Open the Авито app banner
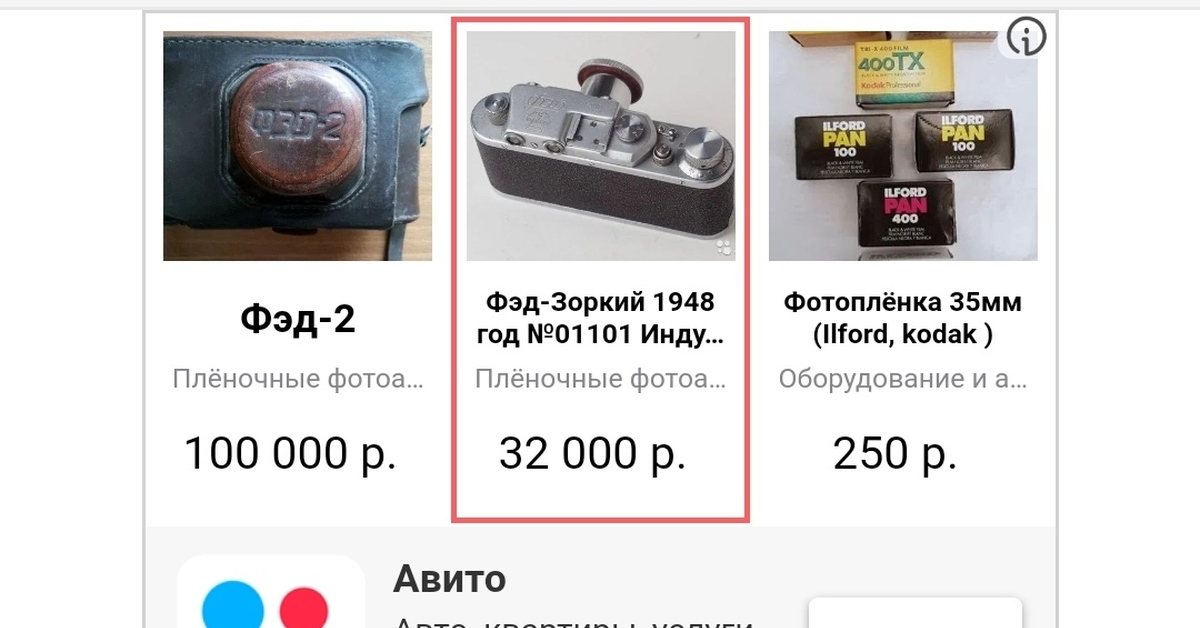 (450, 578)
